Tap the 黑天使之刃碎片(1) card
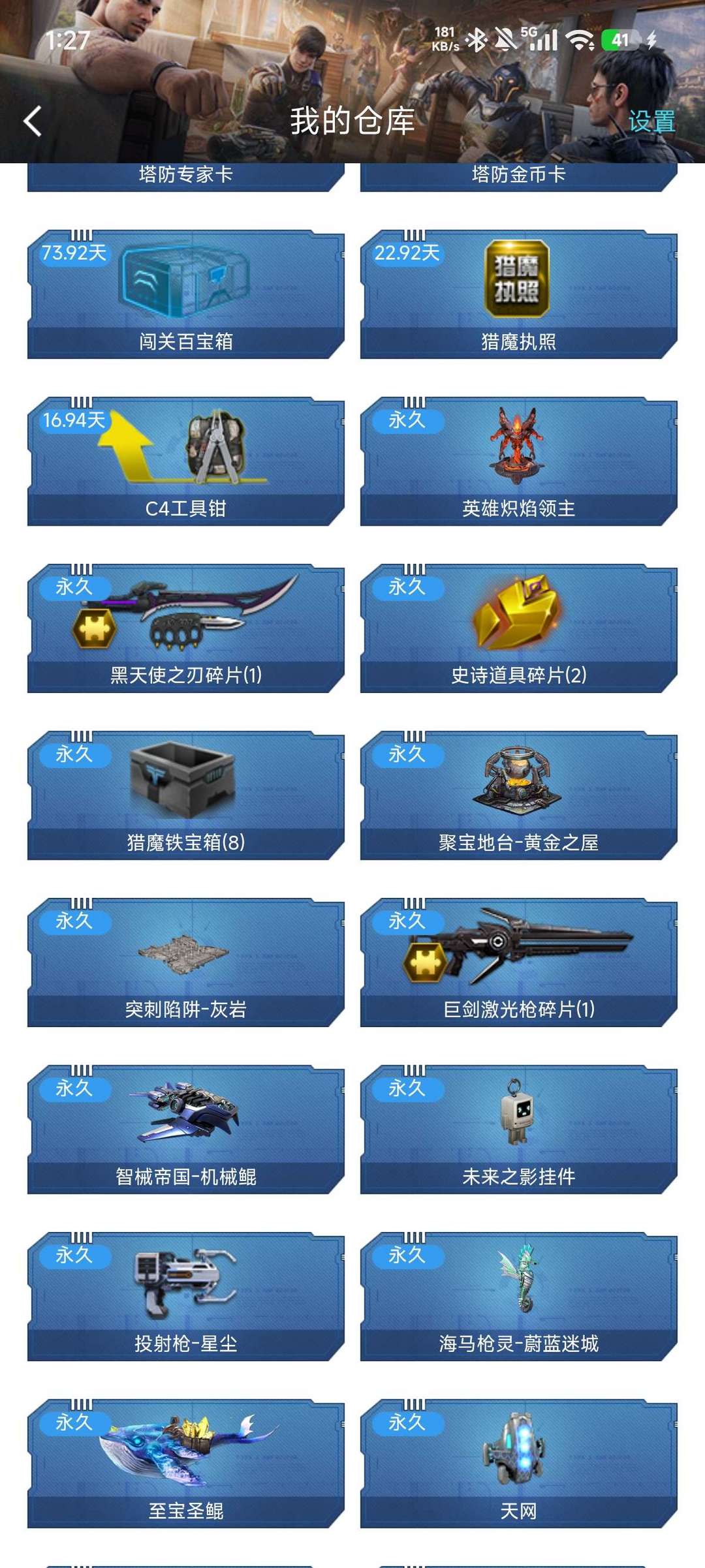 (186, 628)
